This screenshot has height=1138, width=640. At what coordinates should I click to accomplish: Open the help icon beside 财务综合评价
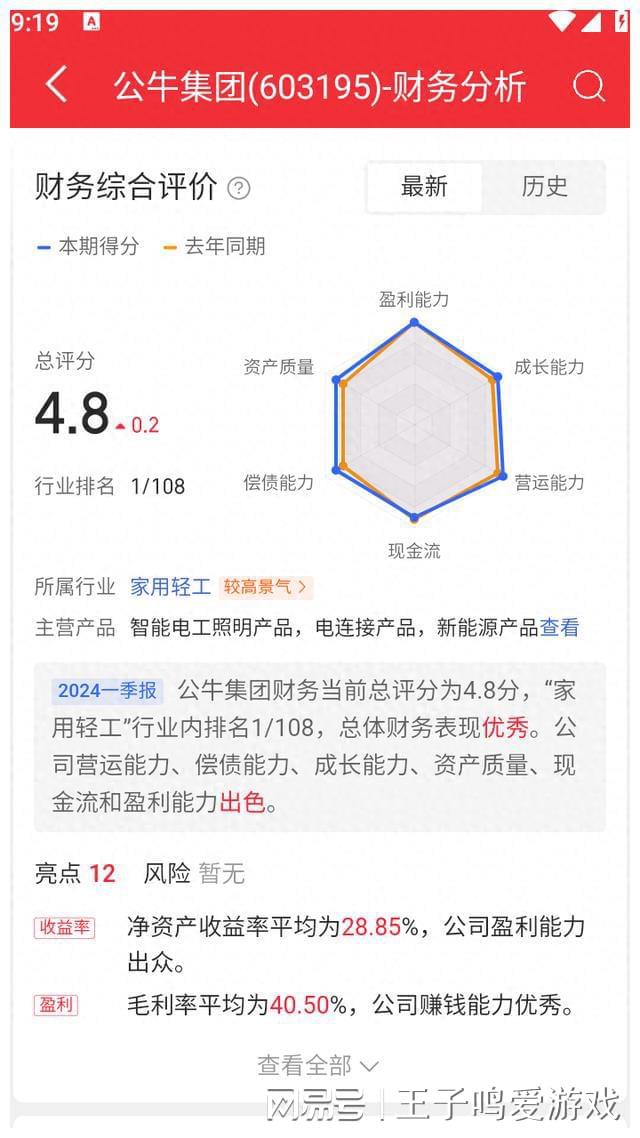[x=239, y=189]
